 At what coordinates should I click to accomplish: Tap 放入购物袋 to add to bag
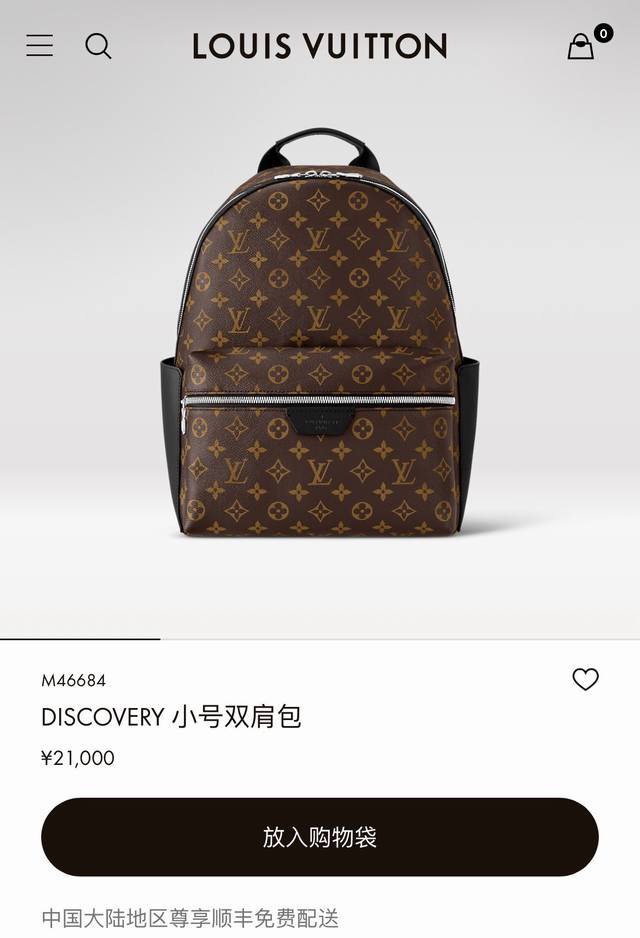coord(320,837)
